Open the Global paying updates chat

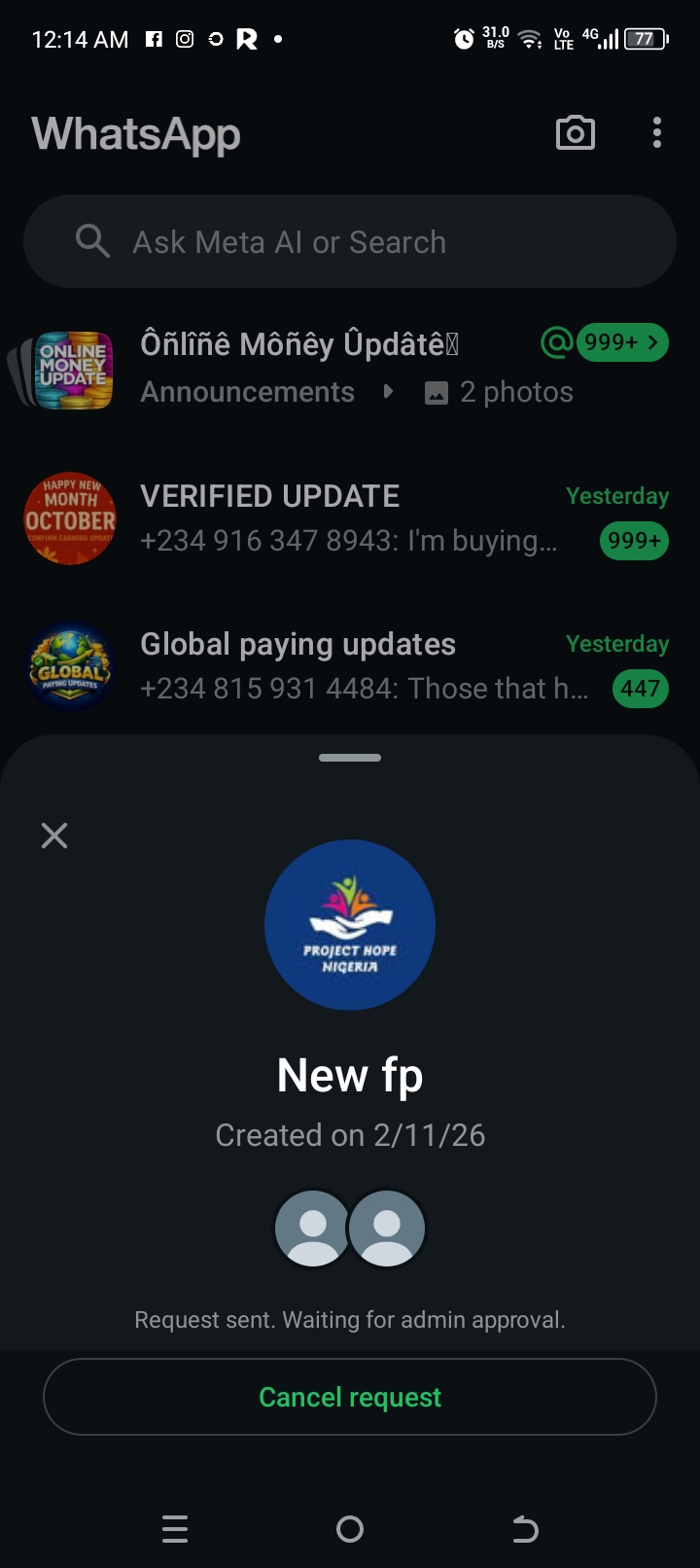click(350, 666)
